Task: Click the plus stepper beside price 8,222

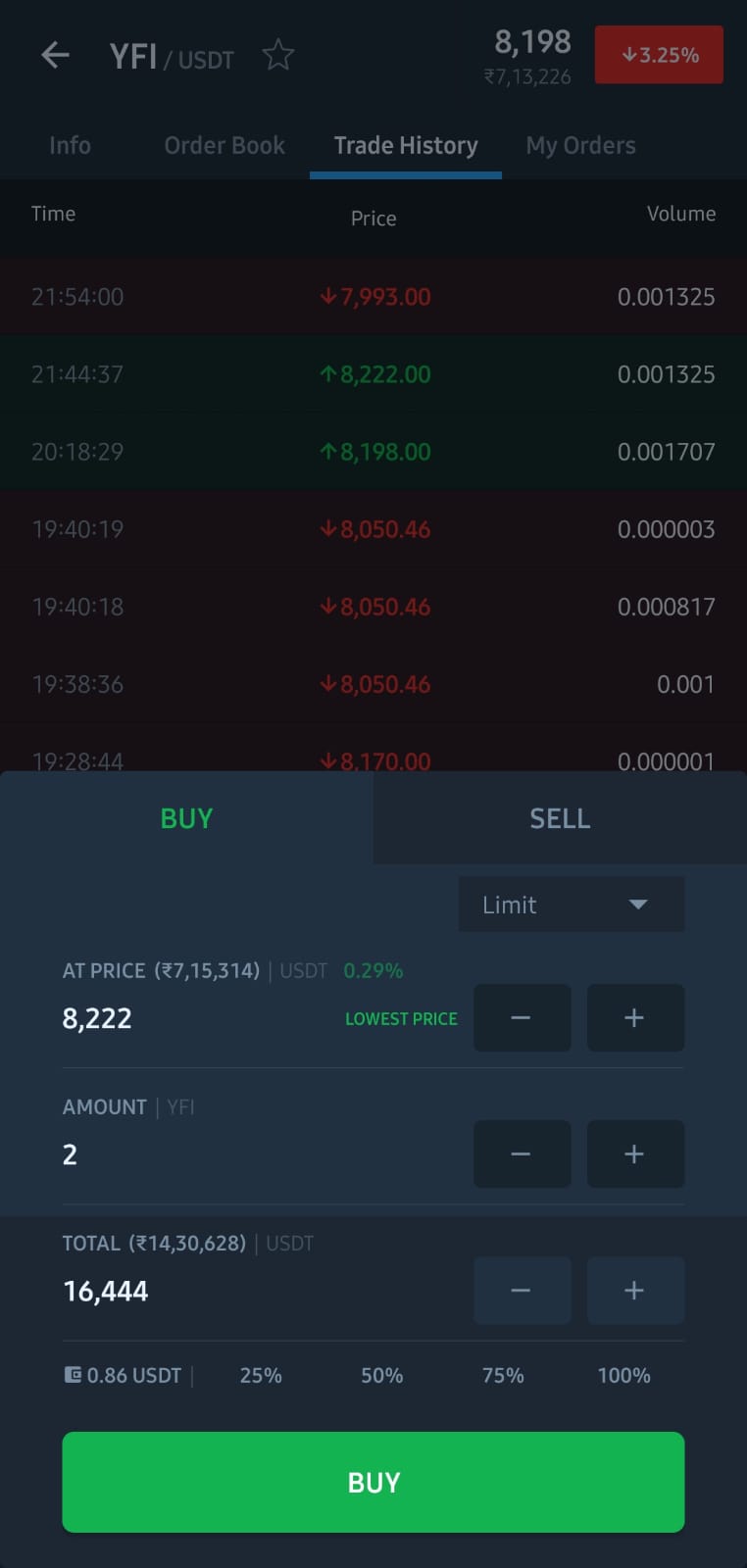Action: (635, 1017)
